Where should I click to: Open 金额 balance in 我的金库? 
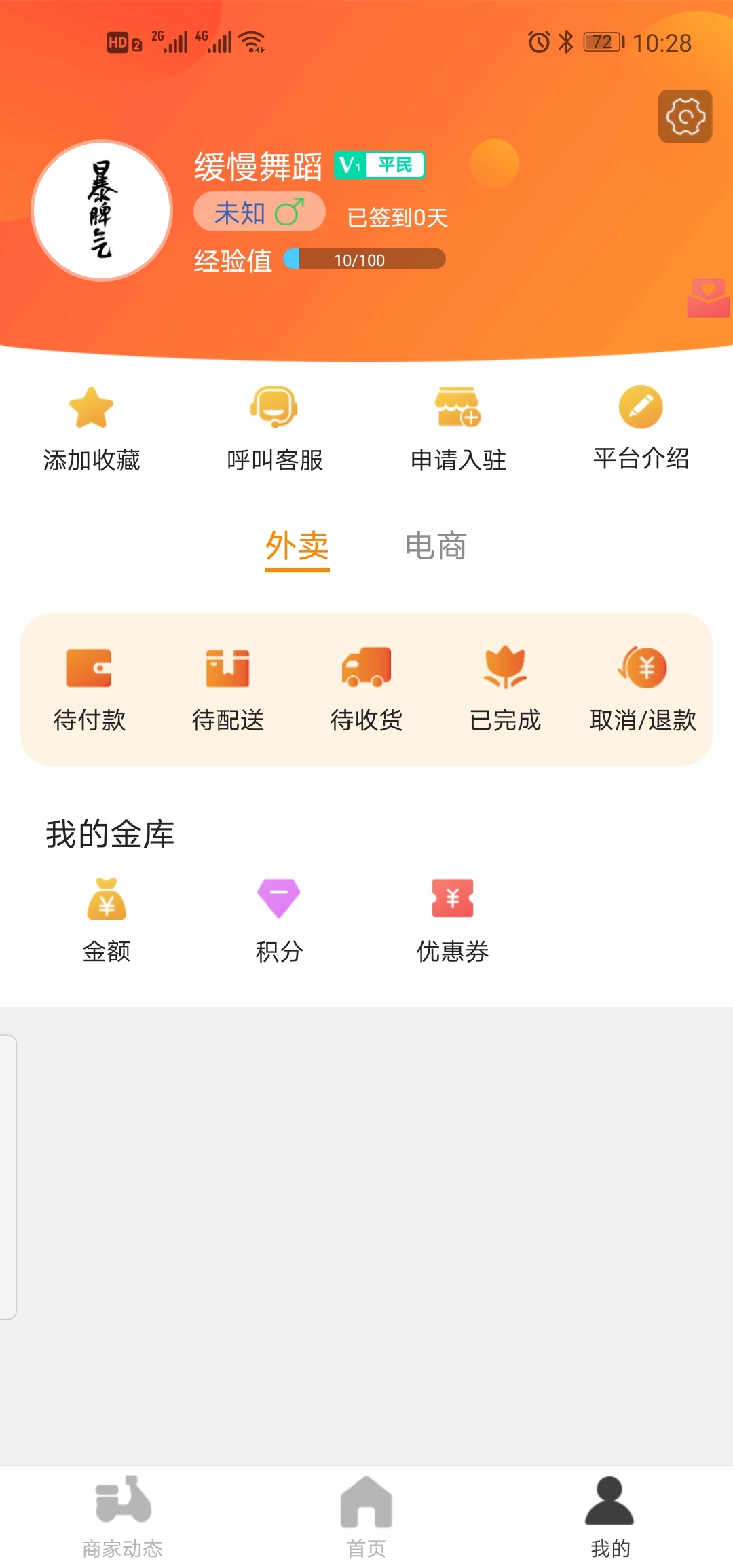click(x=107, y=920)
